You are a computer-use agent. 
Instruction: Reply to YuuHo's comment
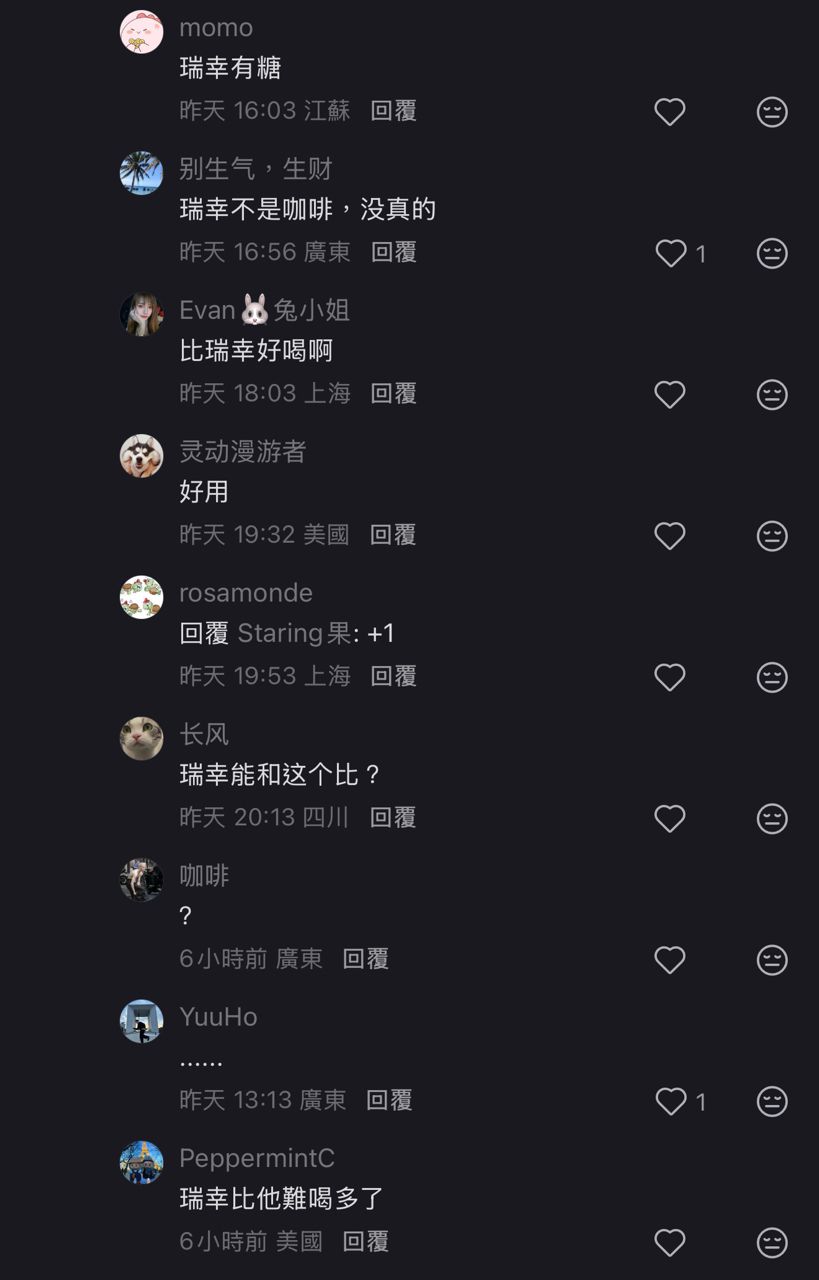[x=389, y=1101]
